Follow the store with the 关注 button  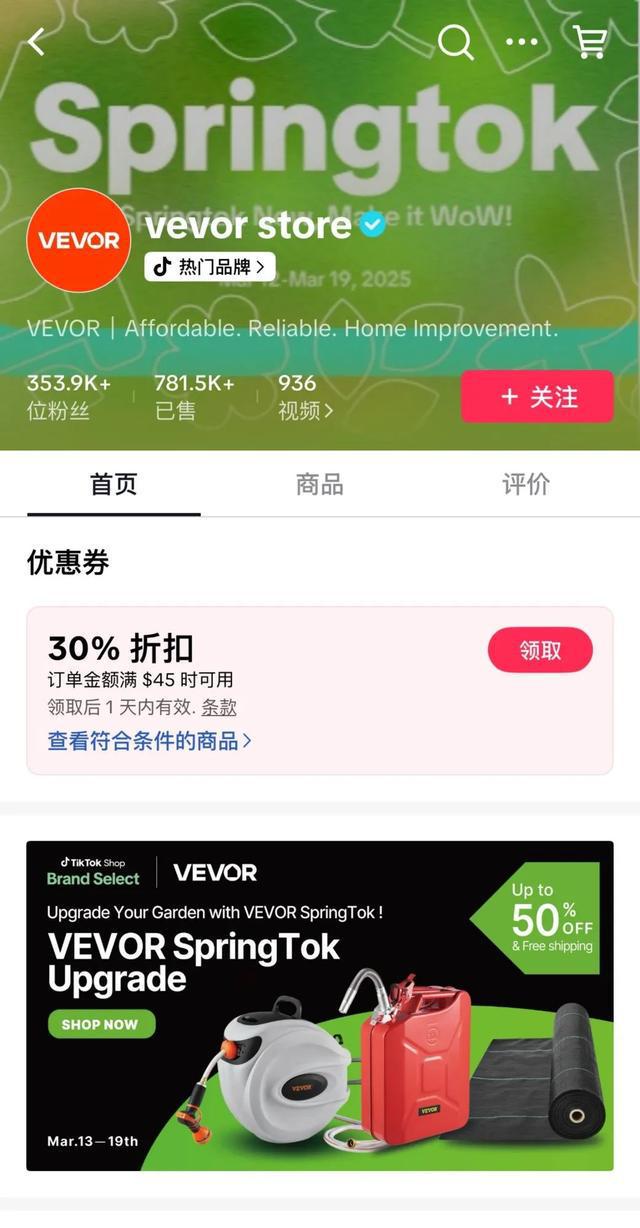pyautogui.click(x=537, y=397)
